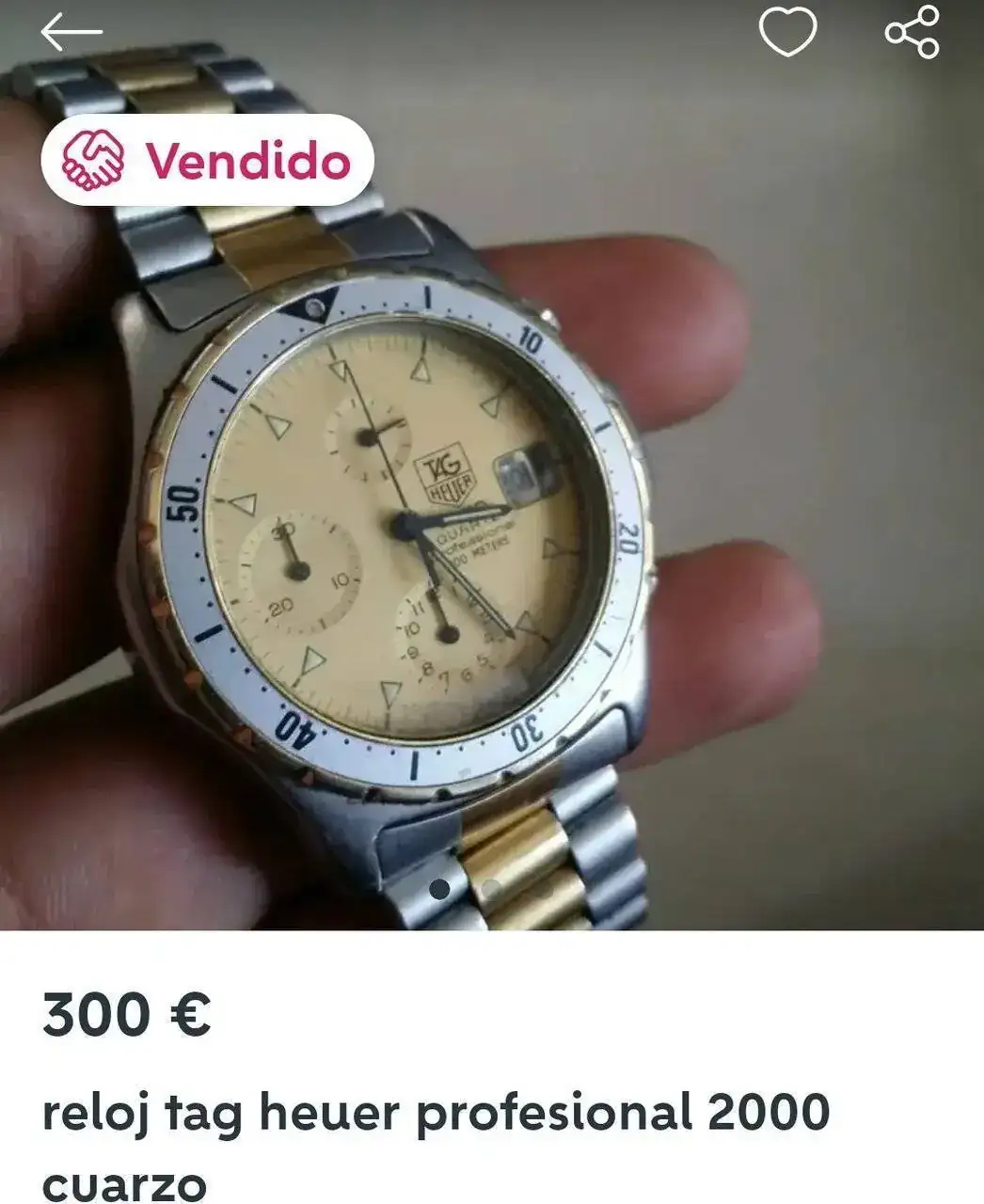Share this Tag Heuer listing
The width and height of the screenshot is (984, 1204).
coord(912,33)
